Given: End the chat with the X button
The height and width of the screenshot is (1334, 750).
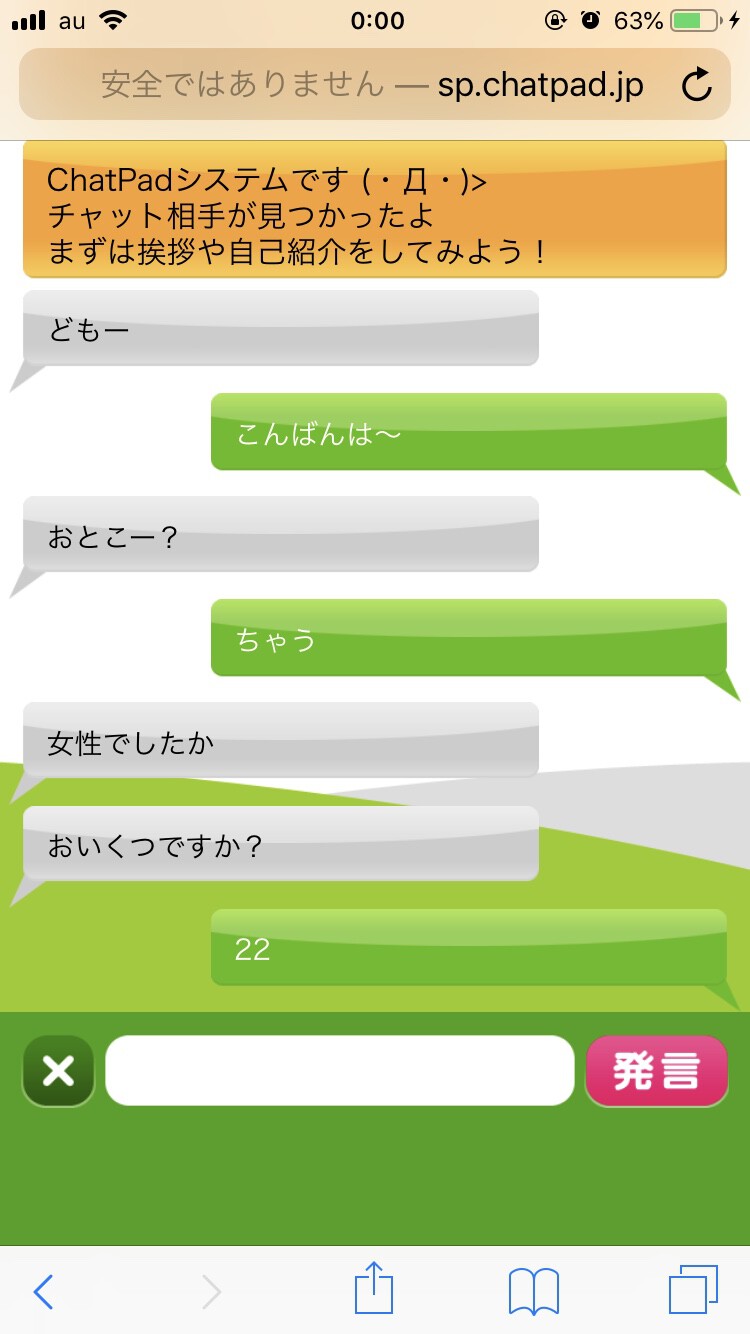Looking at the screenshot, I should (58, 1071).
